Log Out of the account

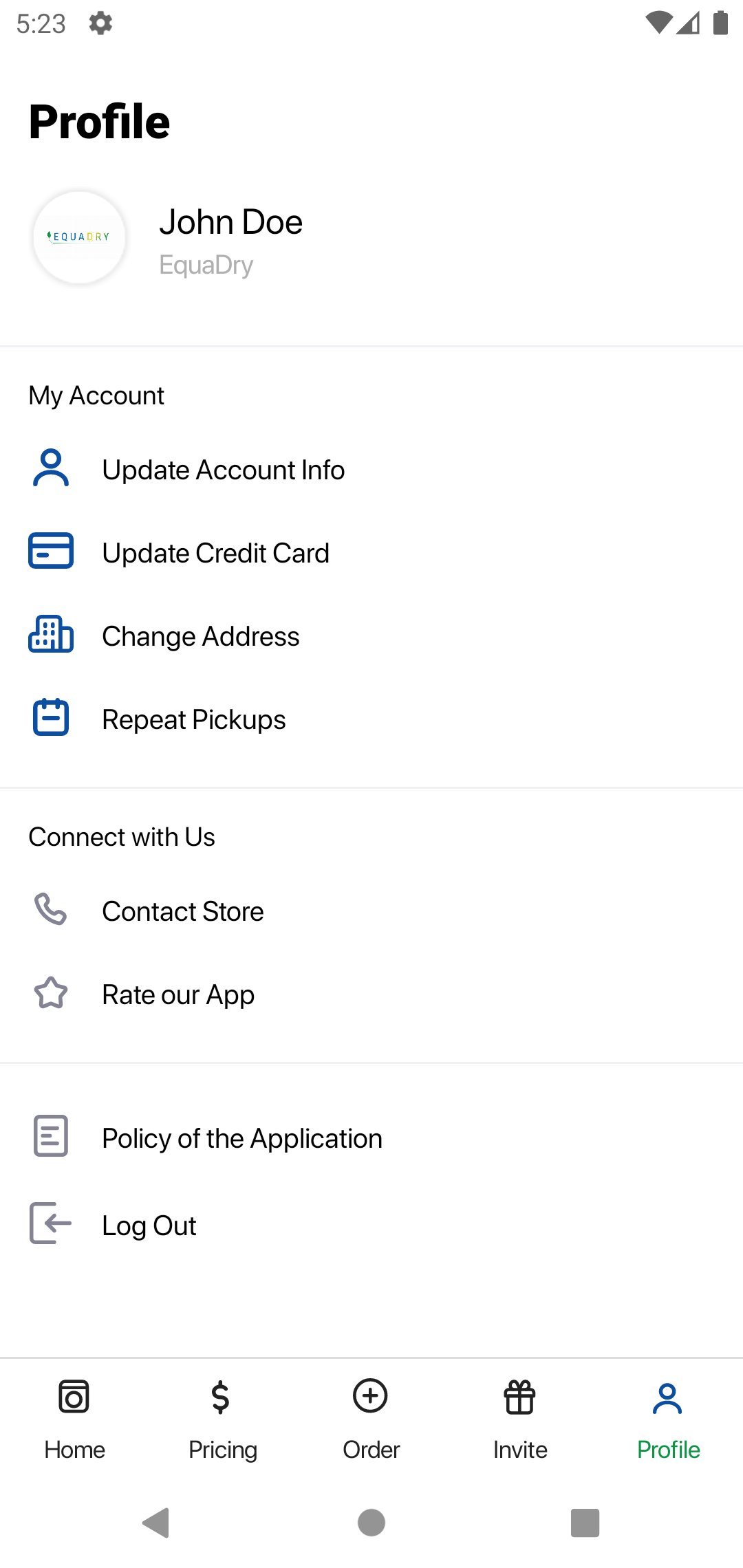point(149,1226)
